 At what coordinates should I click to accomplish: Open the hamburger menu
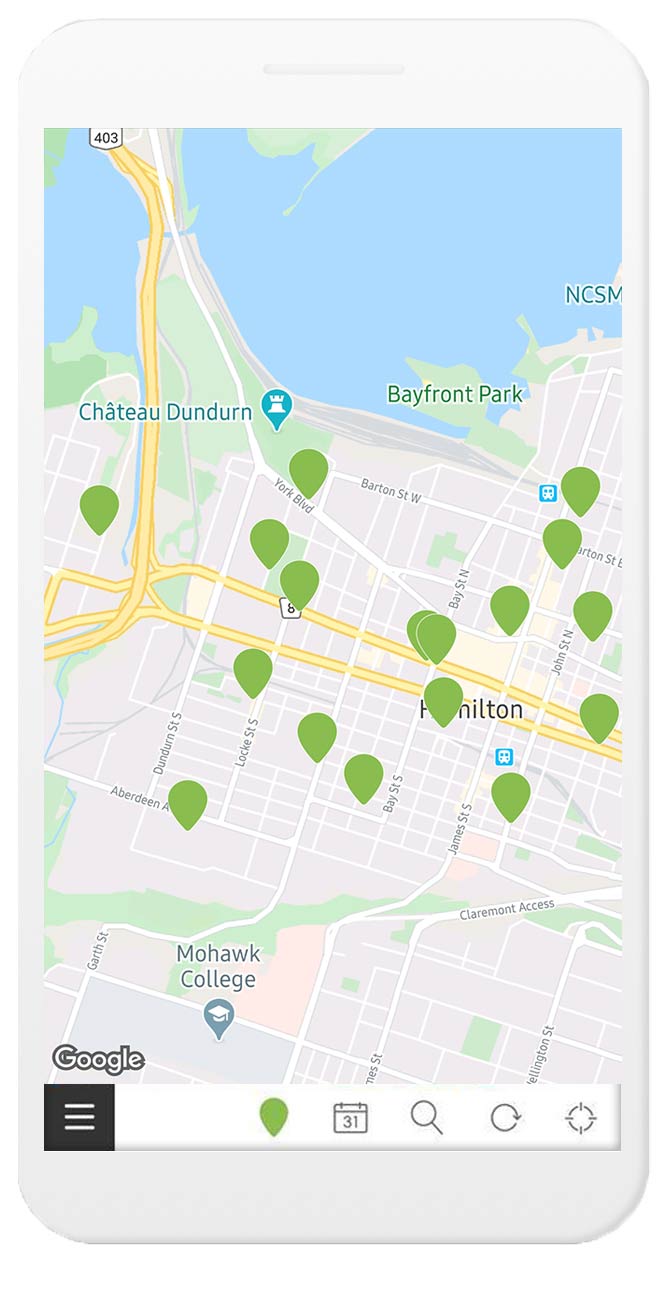click(79, 1117)
